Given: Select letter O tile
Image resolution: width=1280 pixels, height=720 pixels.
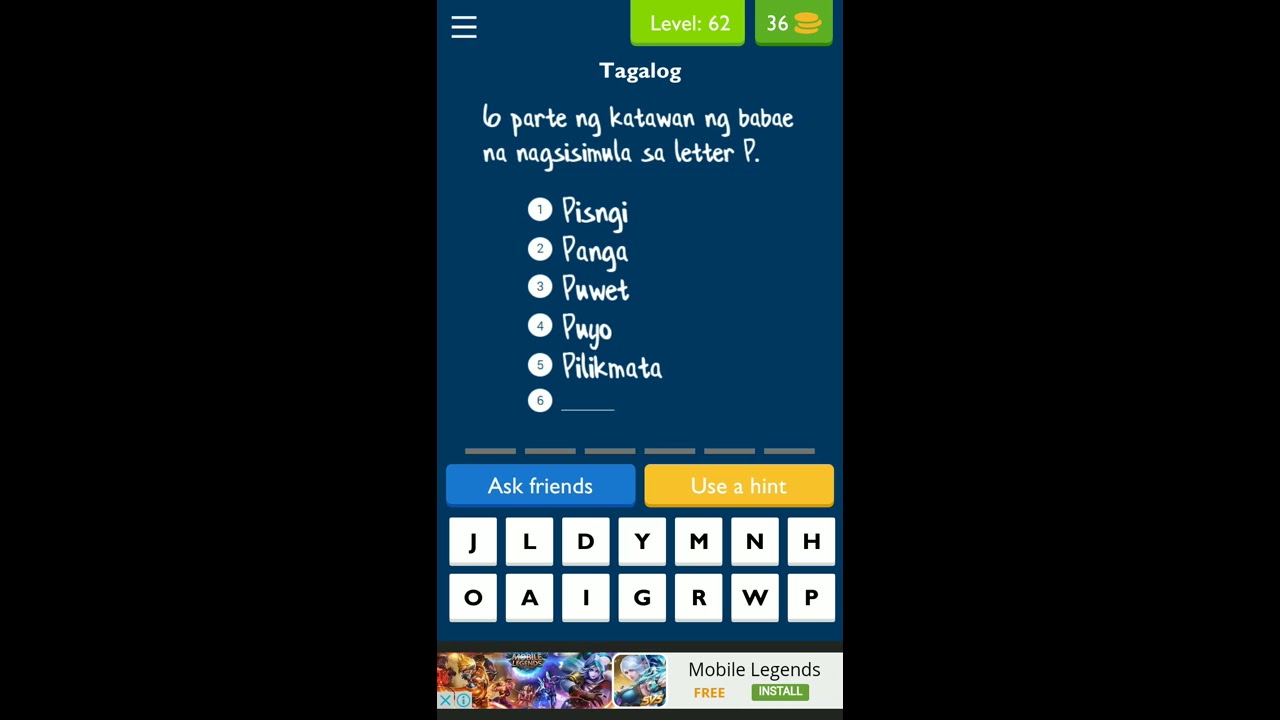Looking at the screenshot, I should click(x=473, y=598).
